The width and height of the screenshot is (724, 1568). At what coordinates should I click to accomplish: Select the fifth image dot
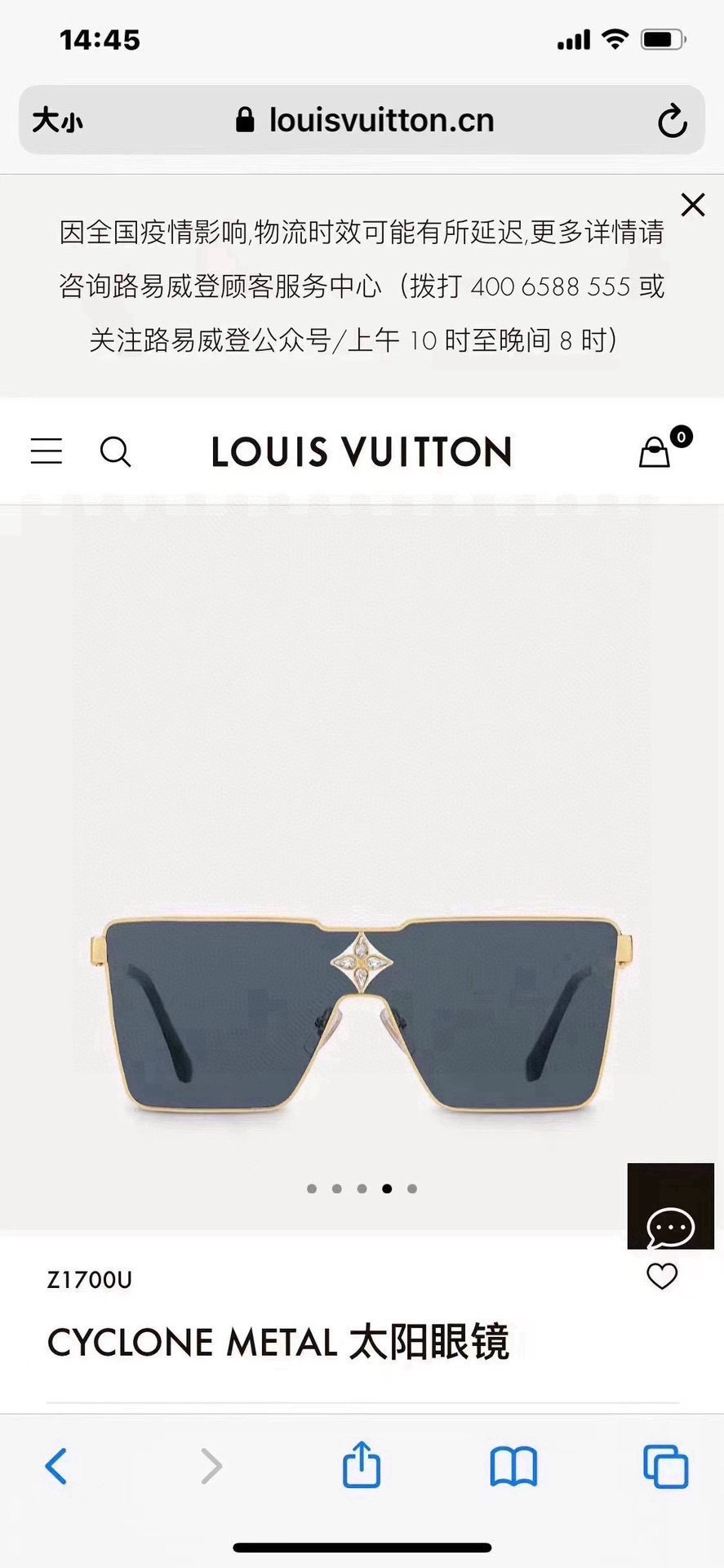(x=412, y=1188)
